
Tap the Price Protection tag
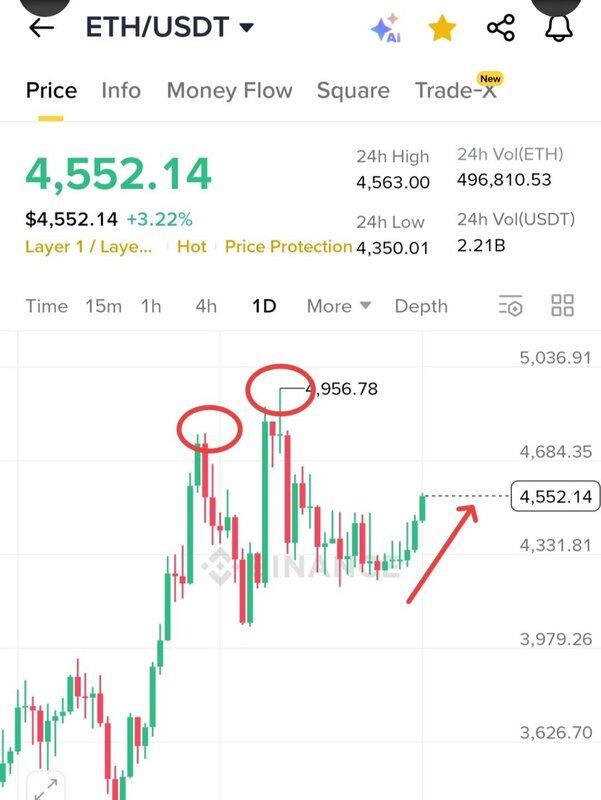[288, 246]
